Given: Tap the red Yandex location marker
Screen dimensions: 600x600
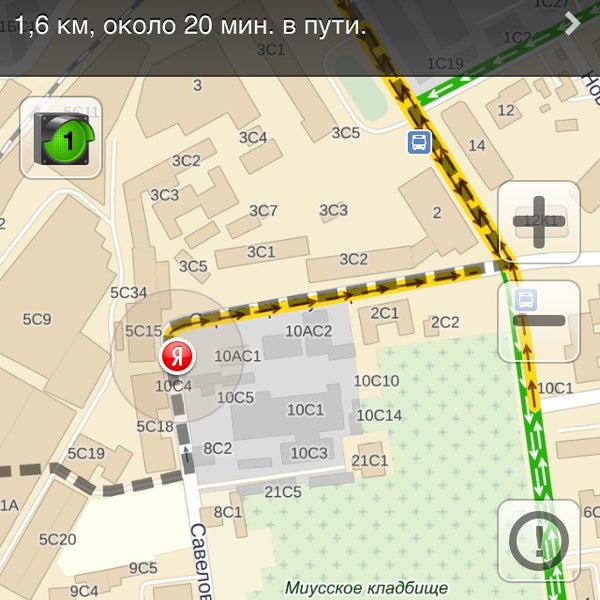Looking at the screenshot, I should (177, 356).
